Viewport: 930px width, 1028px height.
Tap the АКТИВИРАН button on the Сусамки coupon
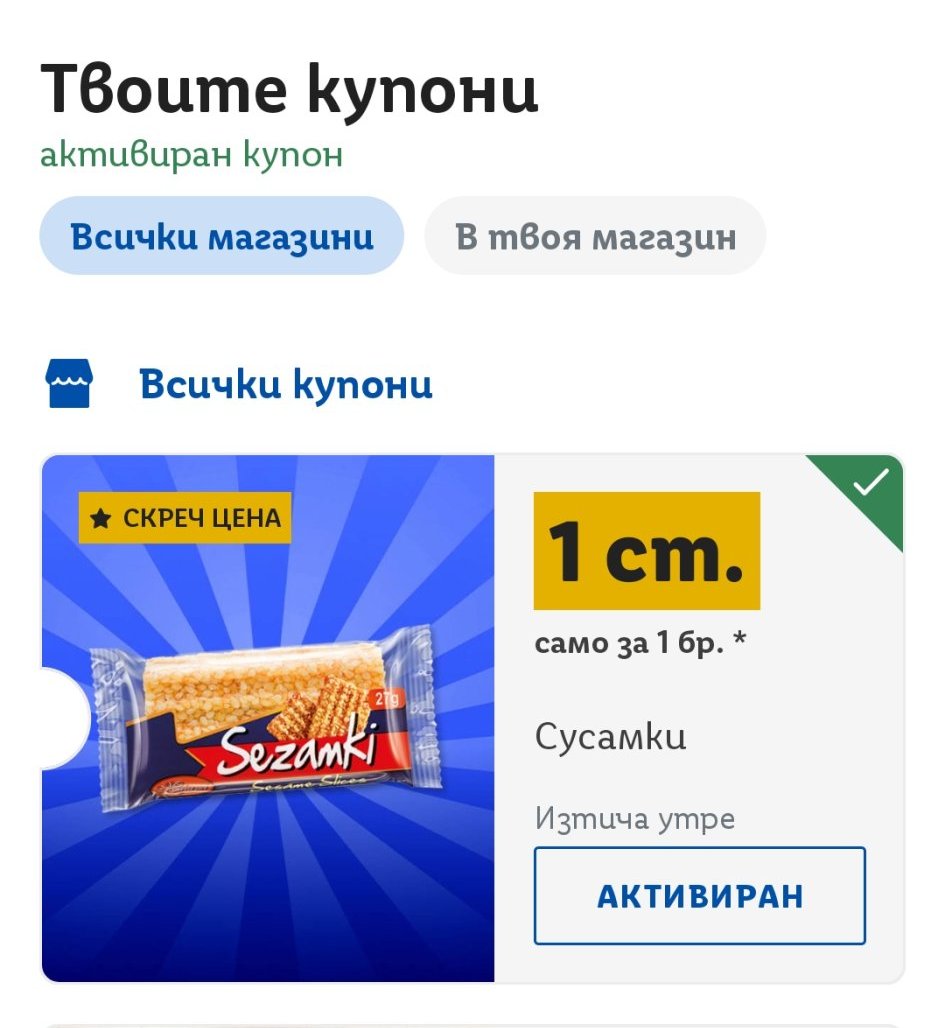[699, 896]
